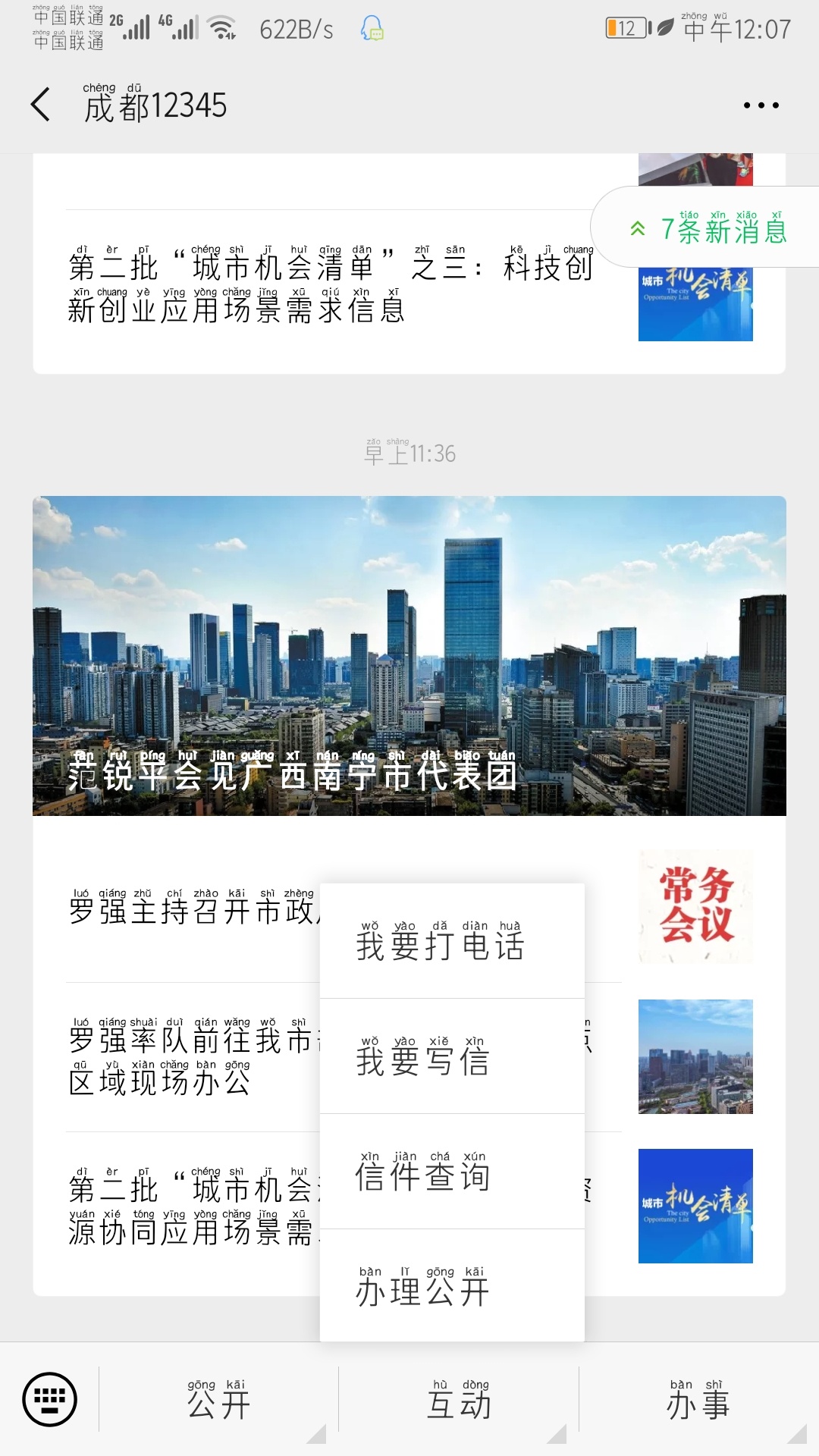Image resolution: width=819 pixels, height=1456 pixels.
Task: Open article 罗强率队前往我市 区域现场办公
Action: click(x=190, y=1058)
